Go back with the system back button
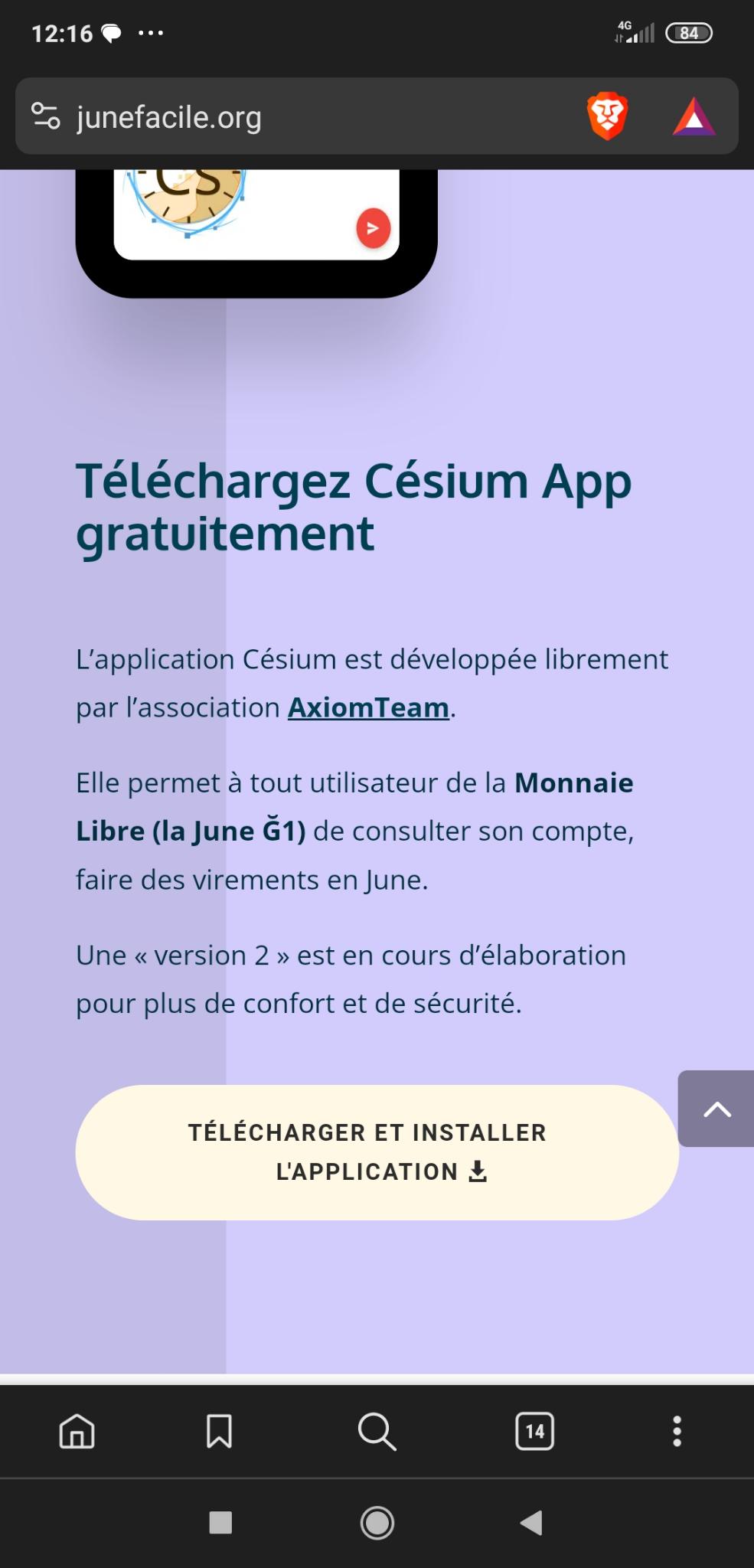The width and height of the screenshot is (754, 1568). [x=531, y=1523]
